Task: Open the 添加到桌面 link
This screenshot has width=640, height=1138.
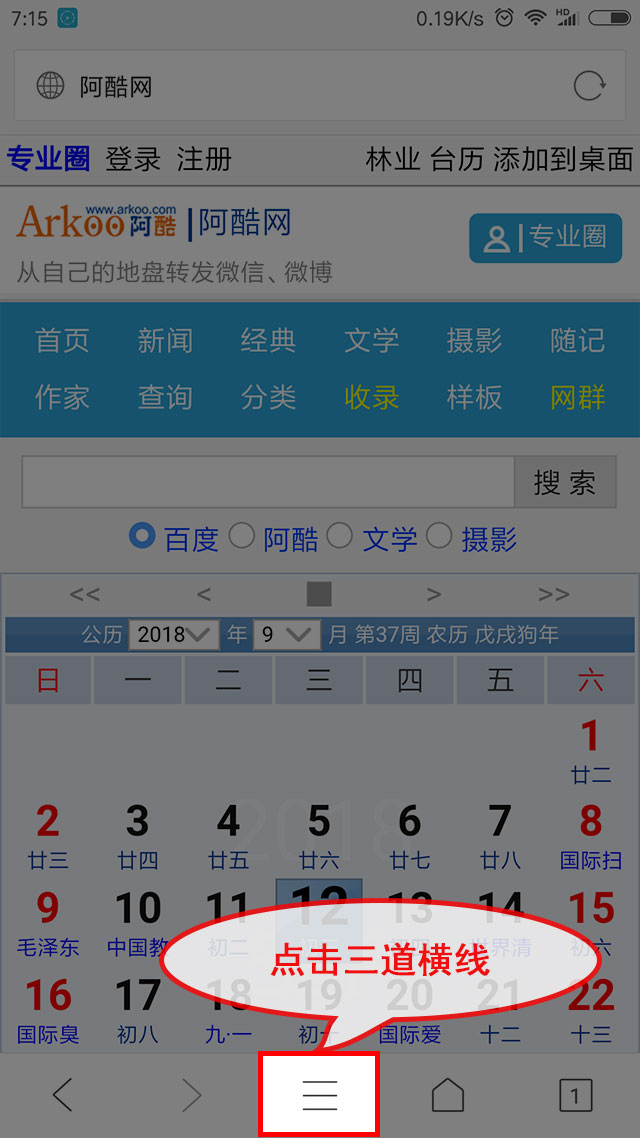Action: tap(563, 159)
